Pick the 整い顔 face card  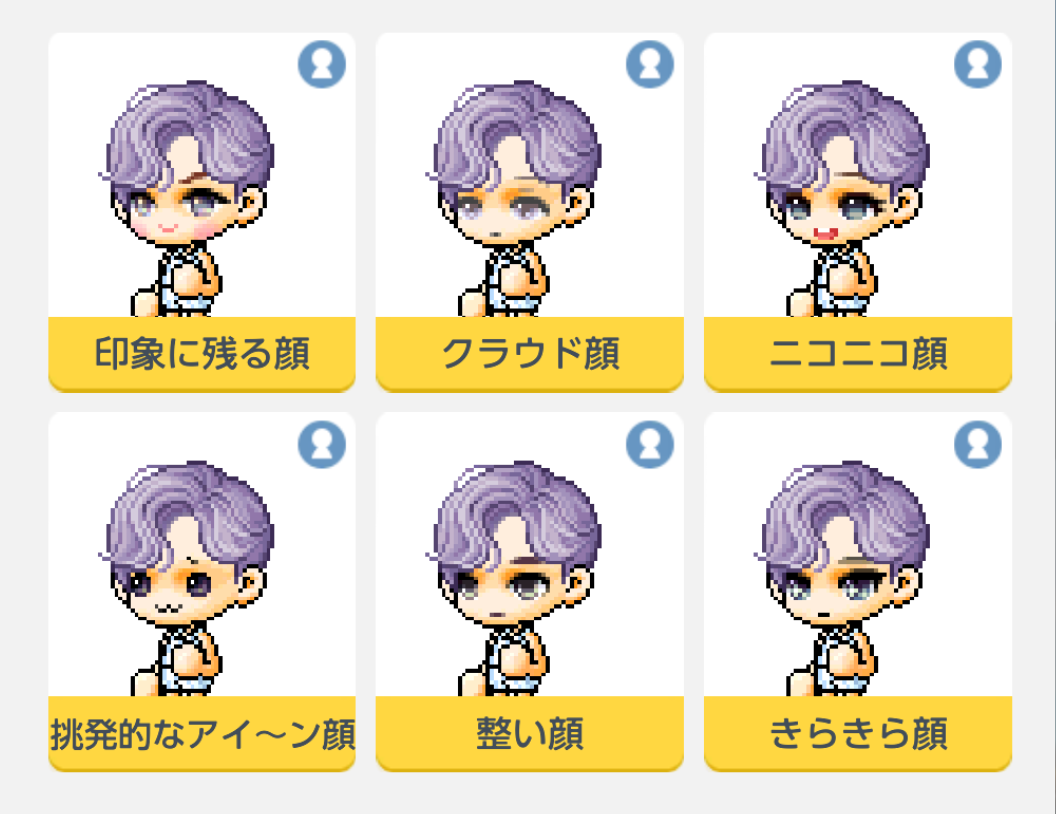pyautogui.click(x=529, y=592)
